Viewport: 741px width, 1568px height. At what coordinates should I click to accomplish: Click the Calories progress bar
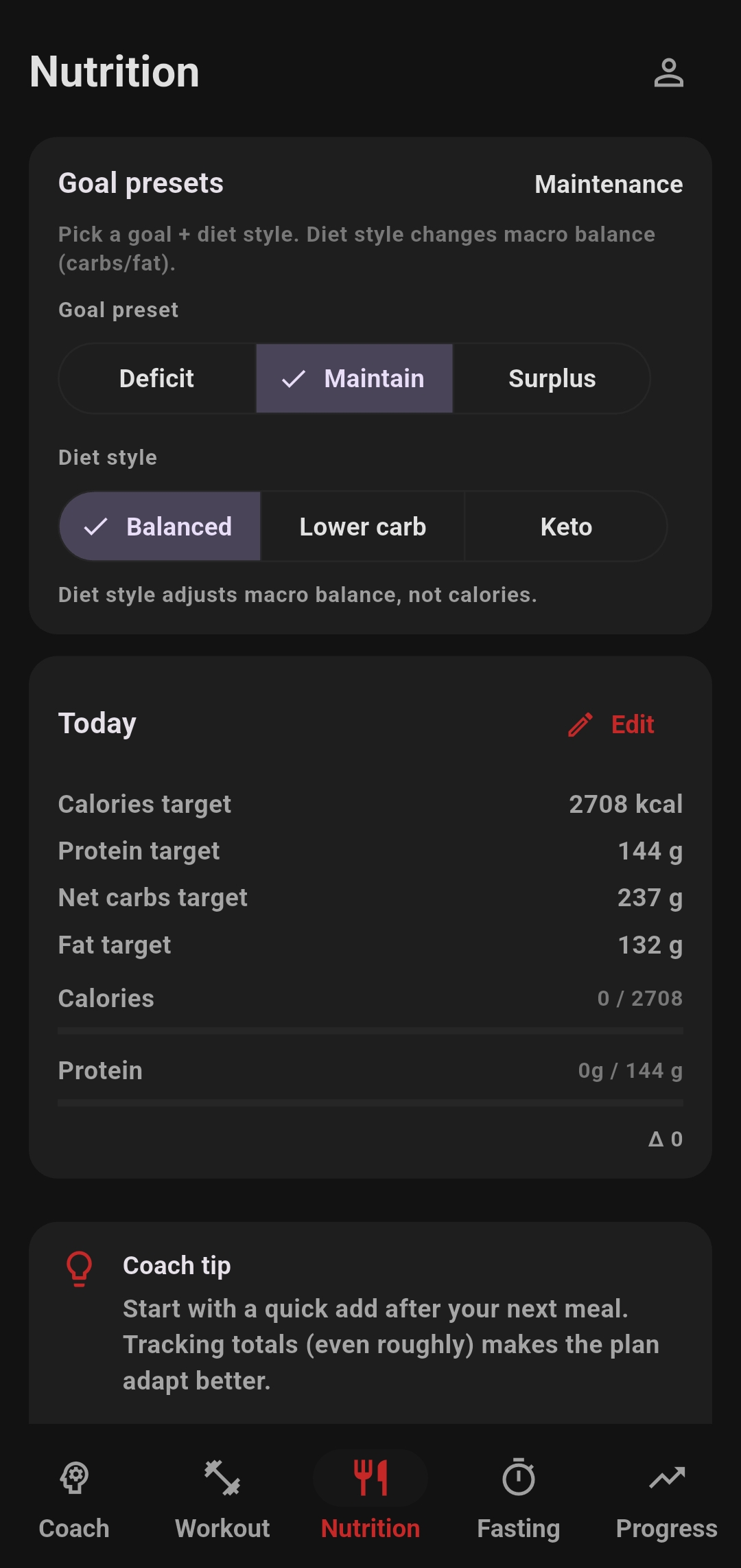coord(370,1030)
